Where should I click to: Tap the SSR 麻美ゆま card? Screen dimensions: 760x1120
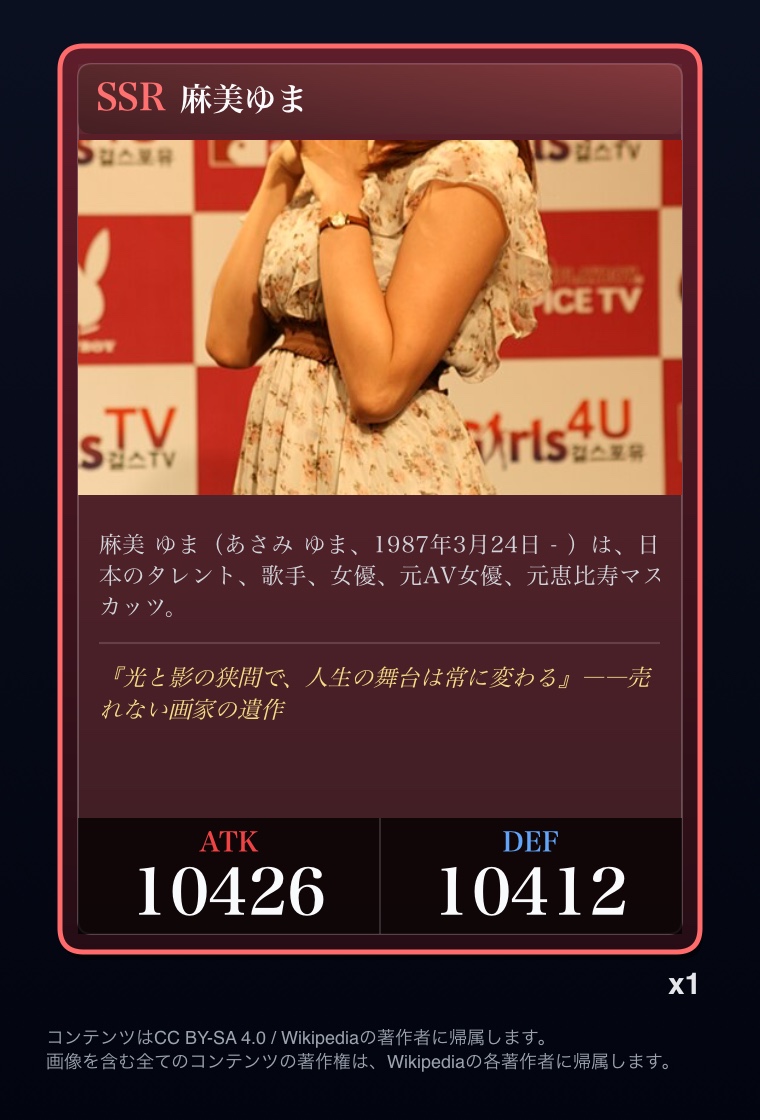(380, 500)
